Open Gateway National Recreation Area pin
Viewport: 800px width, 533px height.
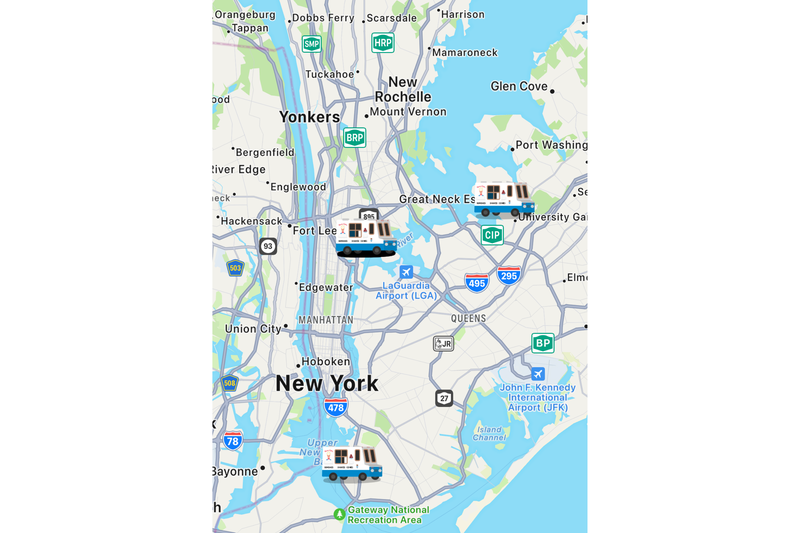coord(339,514)
